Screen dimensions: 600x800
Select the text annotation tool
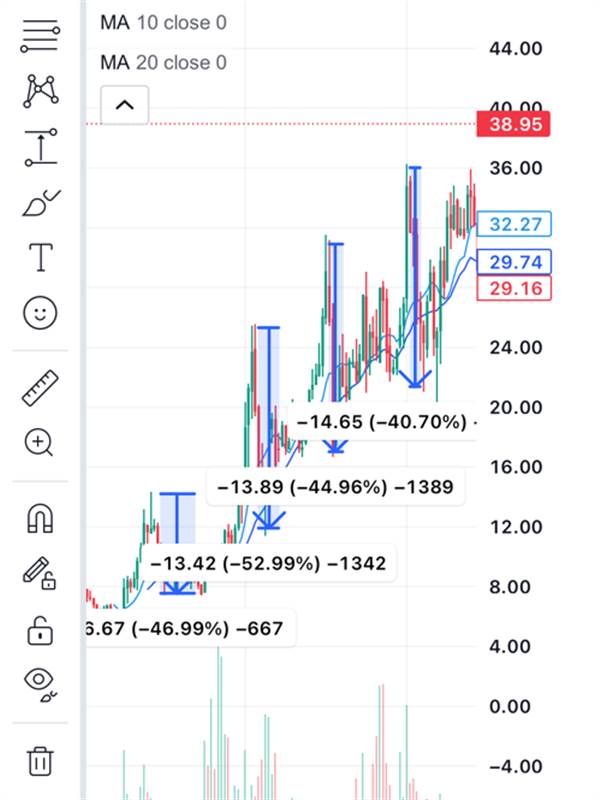(40, 258)
